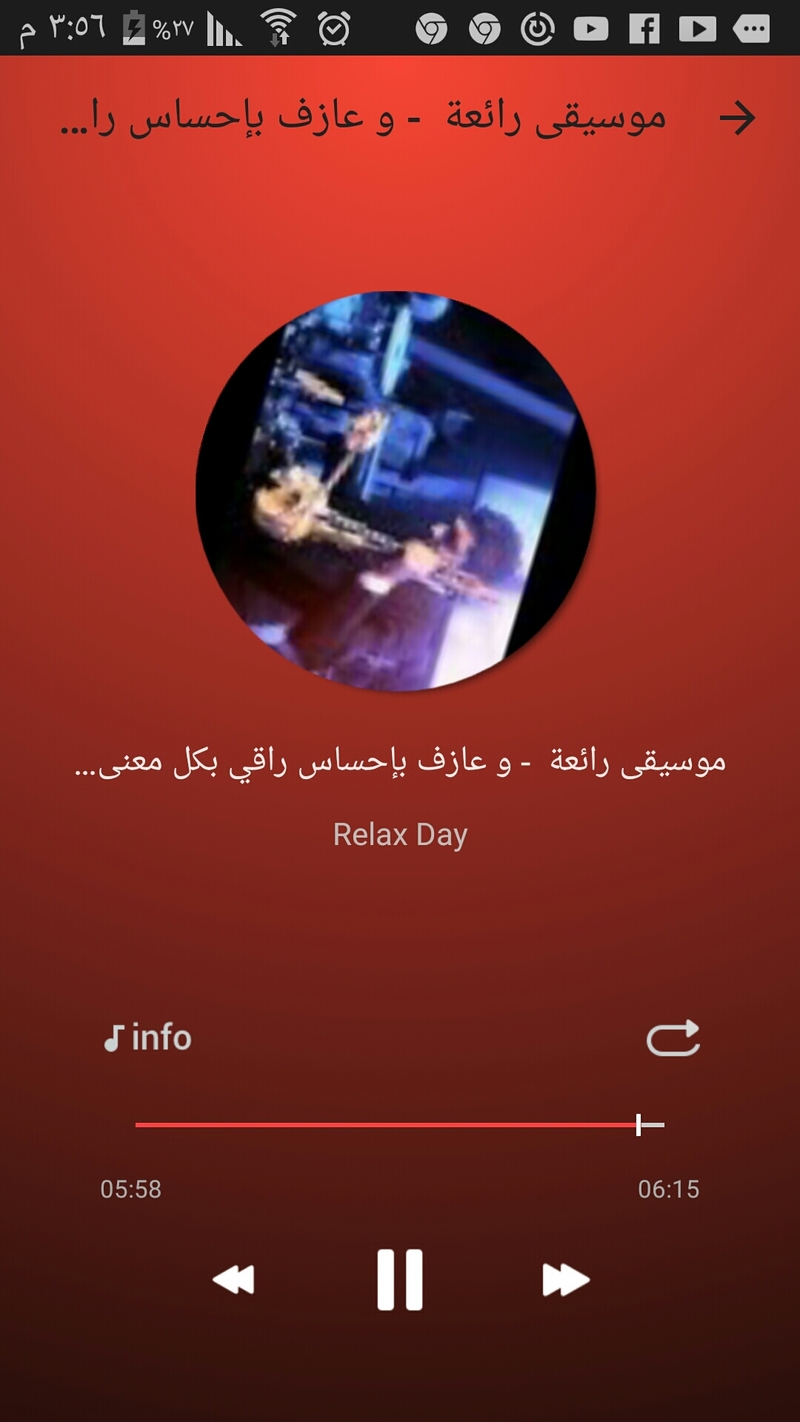The width and height of the screenshot is (800, 1422).
Task: Toggle the repeat icon
Action: [673, 1038]
